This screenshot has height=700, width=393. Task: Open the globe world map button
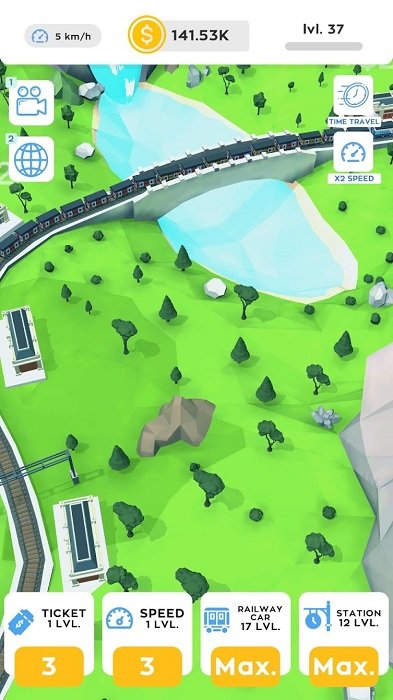tap(31, 159)
